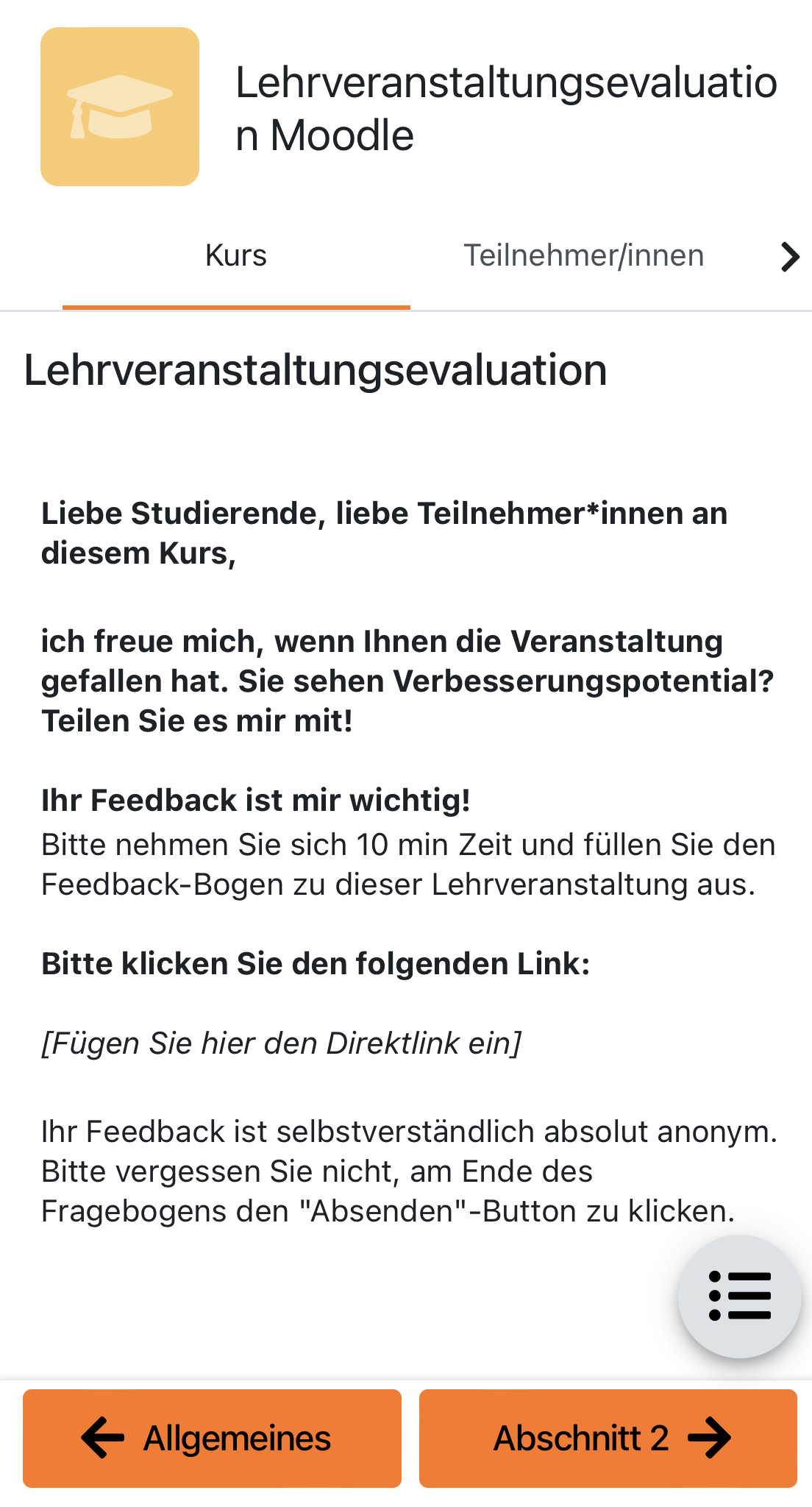Switch to the Kurs tab

coord(236,256)
